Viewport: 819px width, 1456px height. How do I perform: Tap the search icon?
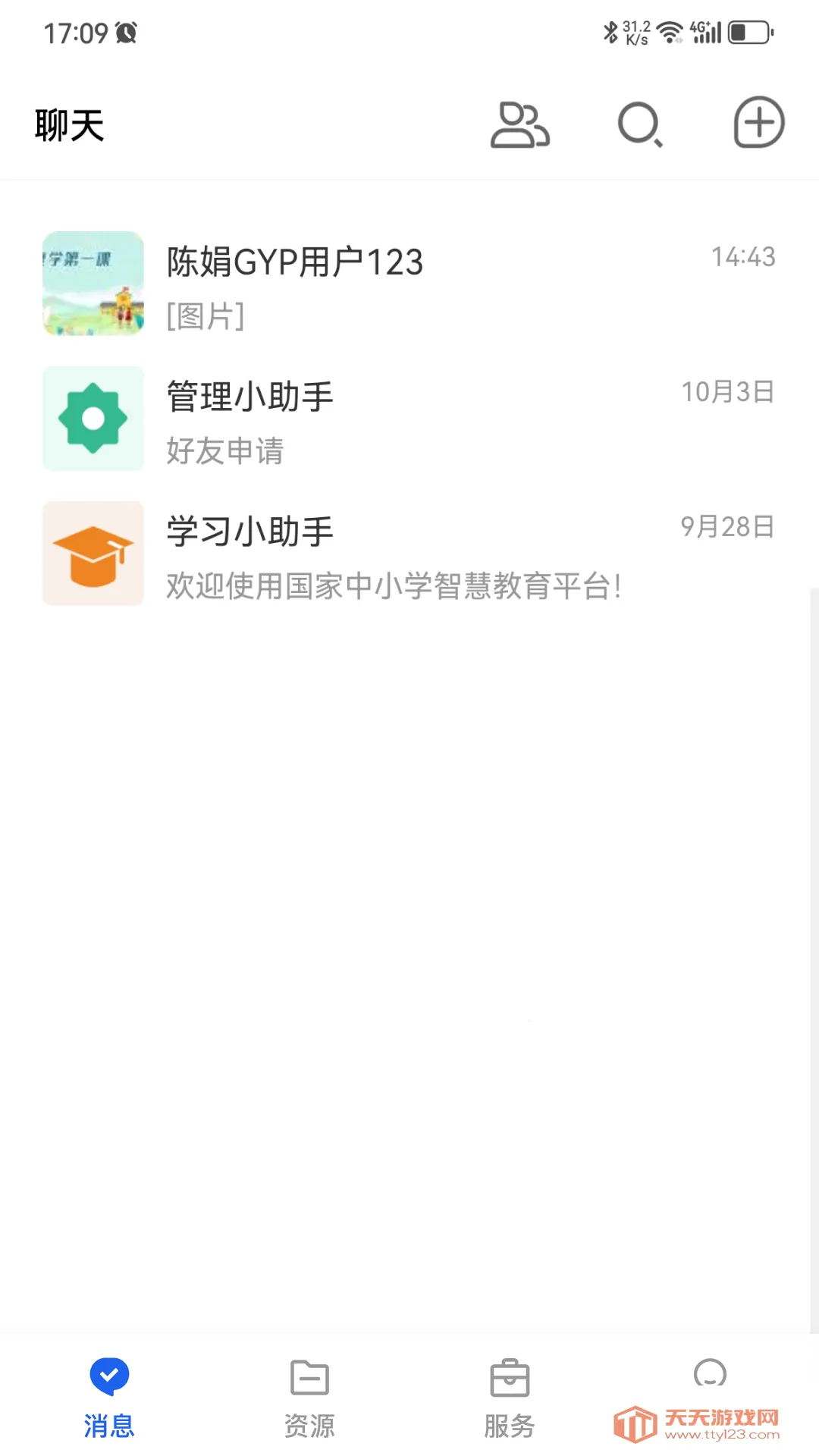pos(639,125)
